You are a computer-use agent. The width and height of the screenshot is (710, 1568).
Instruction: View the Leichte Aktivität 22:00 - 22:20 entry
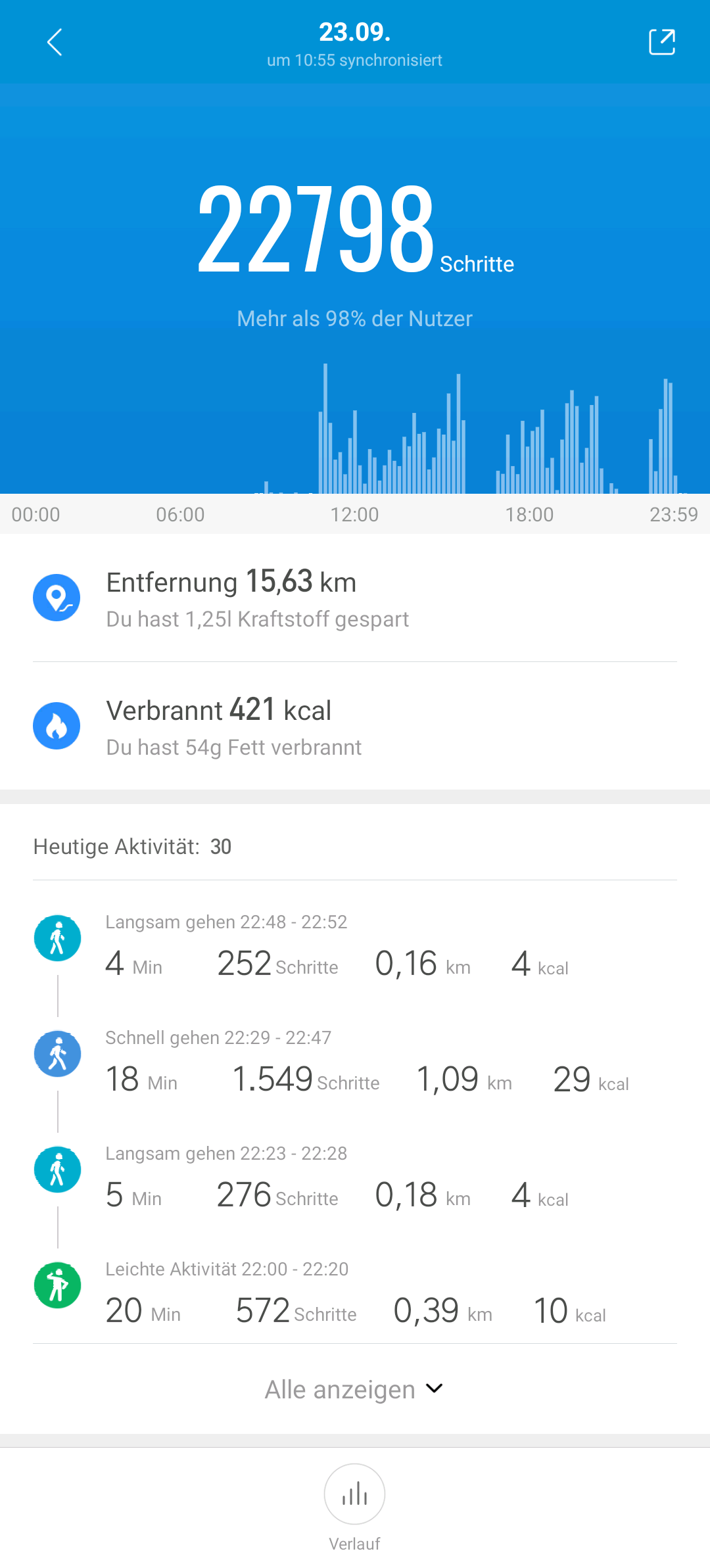355,1294
